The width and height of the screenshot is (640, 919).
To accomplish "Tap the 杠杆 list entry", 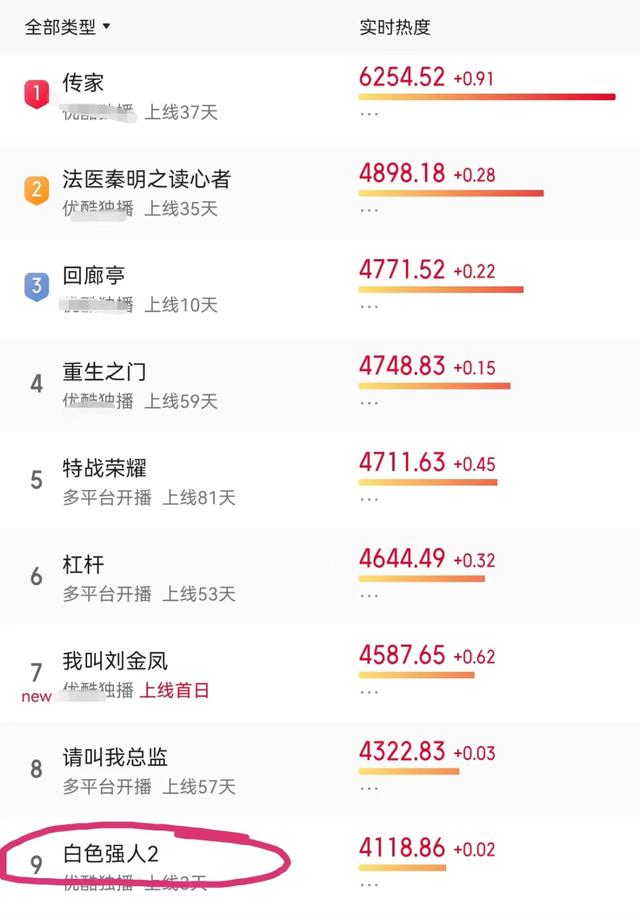I will [320, 577].
